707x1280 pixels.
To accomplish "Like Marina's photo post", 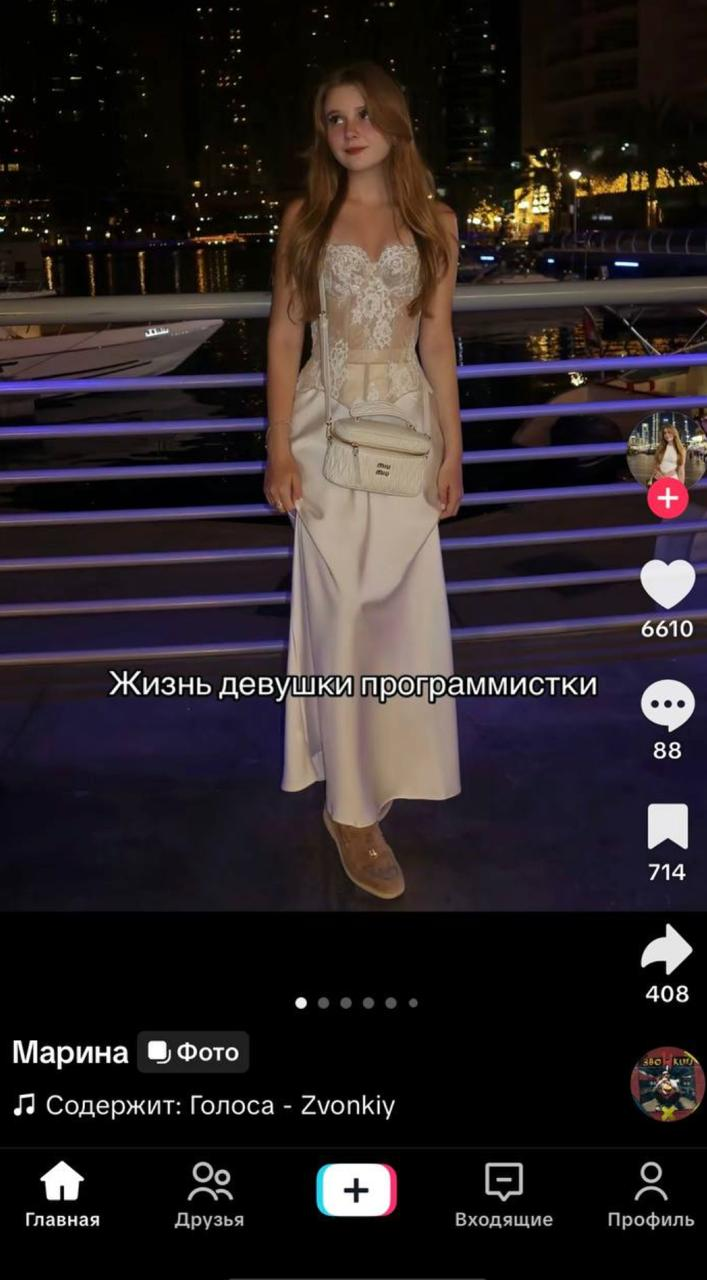I will 667,585.
